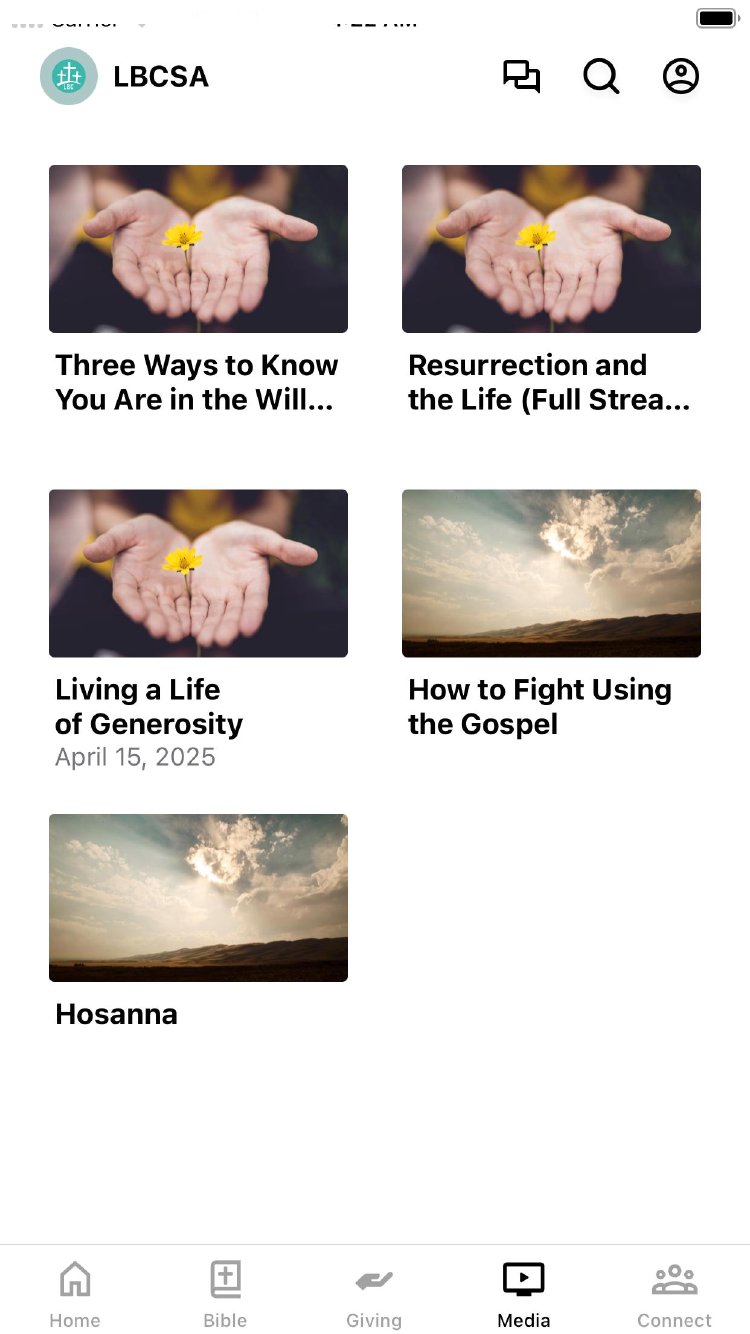Switch to the Connect tab
Image resolution: width=750 pixels, height=1334 pixels.
click(674, 1293)
